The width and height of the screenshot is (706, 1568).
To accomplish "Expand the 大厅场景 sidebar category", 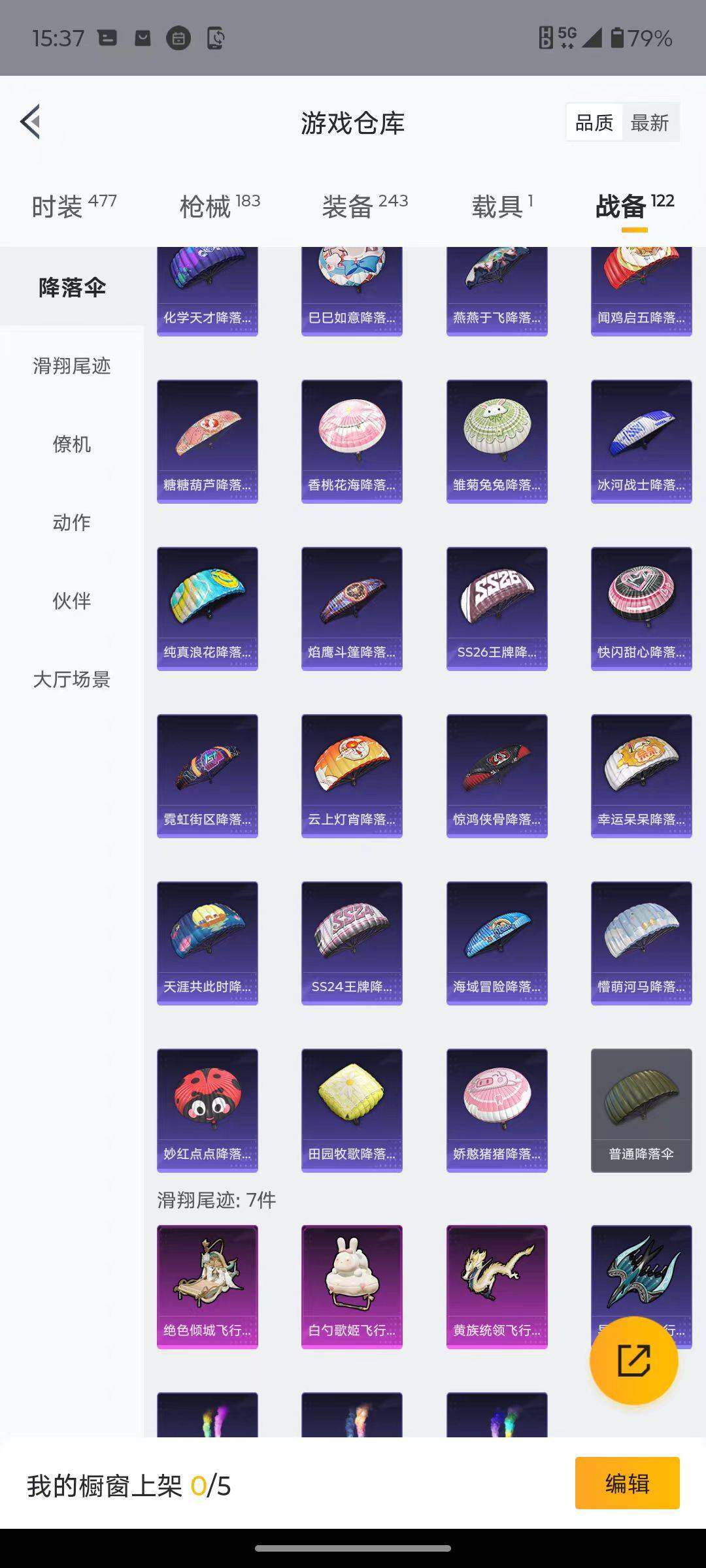I will click(72, 681).
